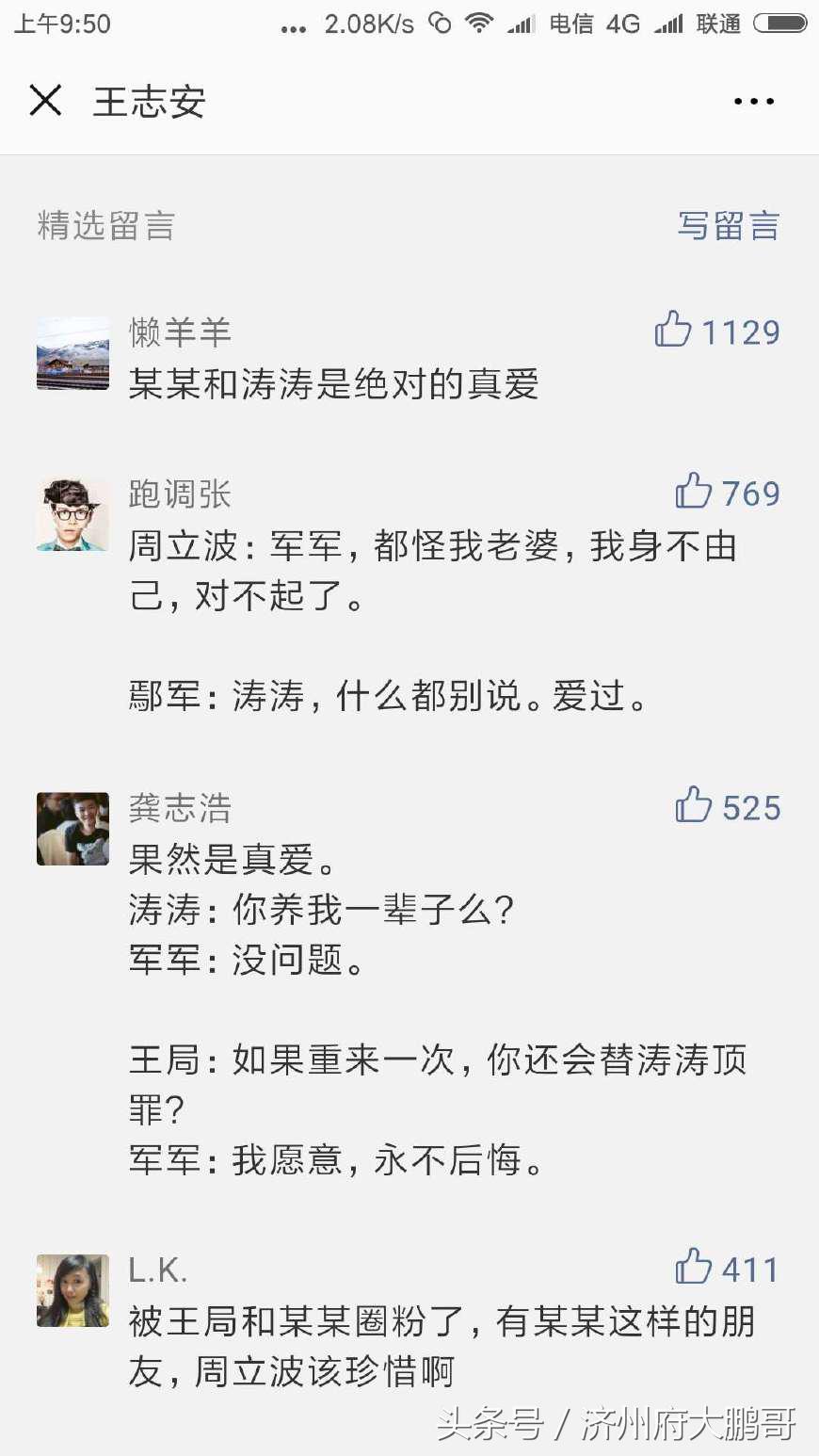Tap the article author title 王志安
This screenshot has height=1456, width=819.
point(151,101)
